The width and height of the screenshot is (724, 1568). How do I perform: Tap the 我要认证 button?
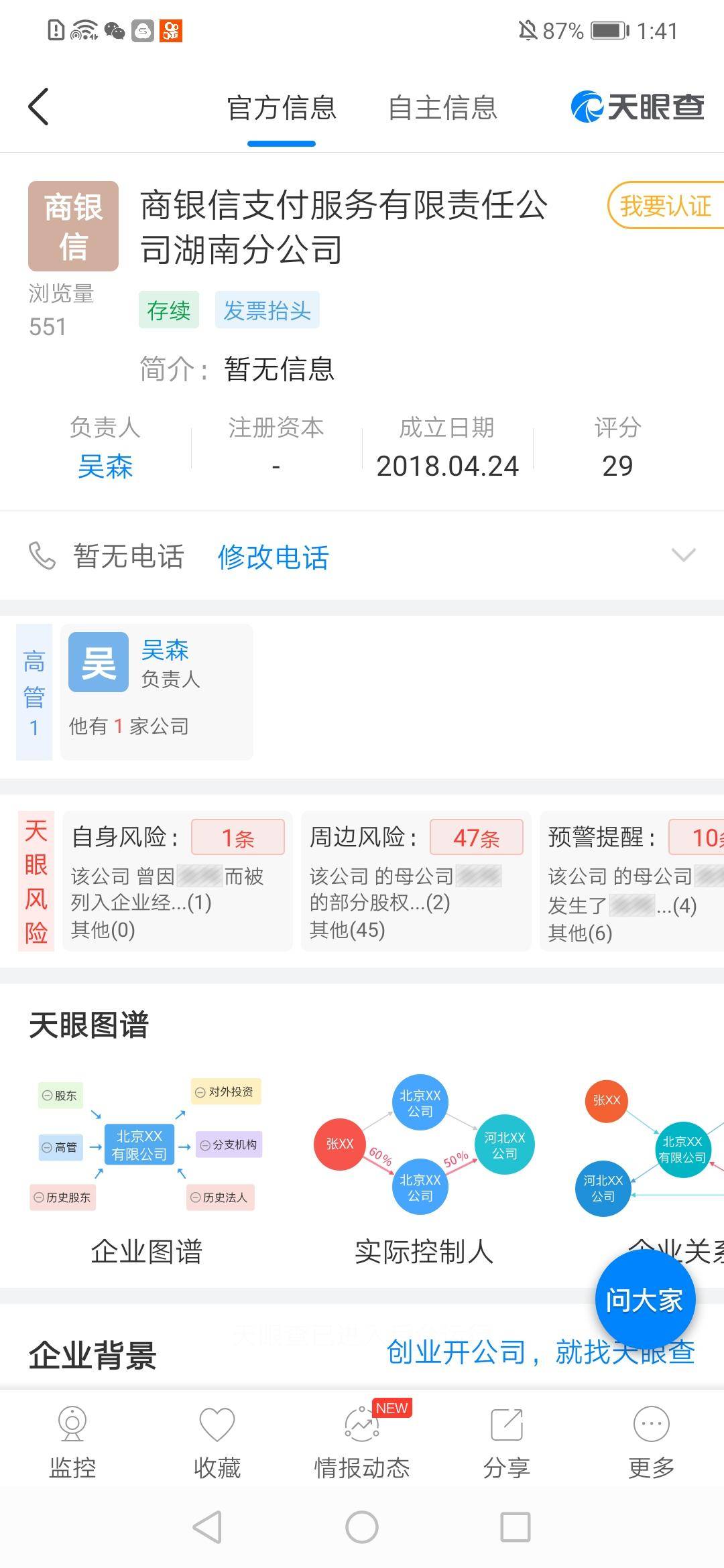pyautogui.click(x=664, y=206)
